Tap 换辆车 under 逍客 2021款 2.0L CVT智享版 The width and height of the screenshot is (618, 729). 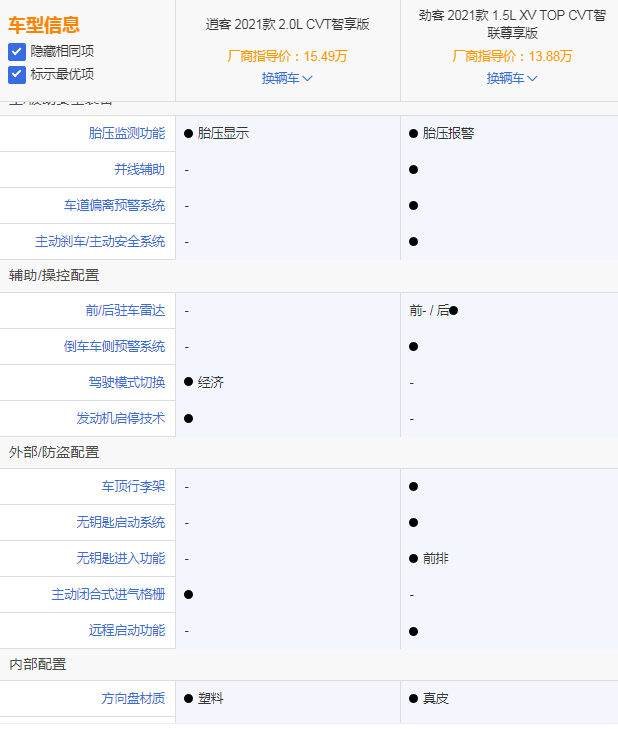(x=287, y=78)
